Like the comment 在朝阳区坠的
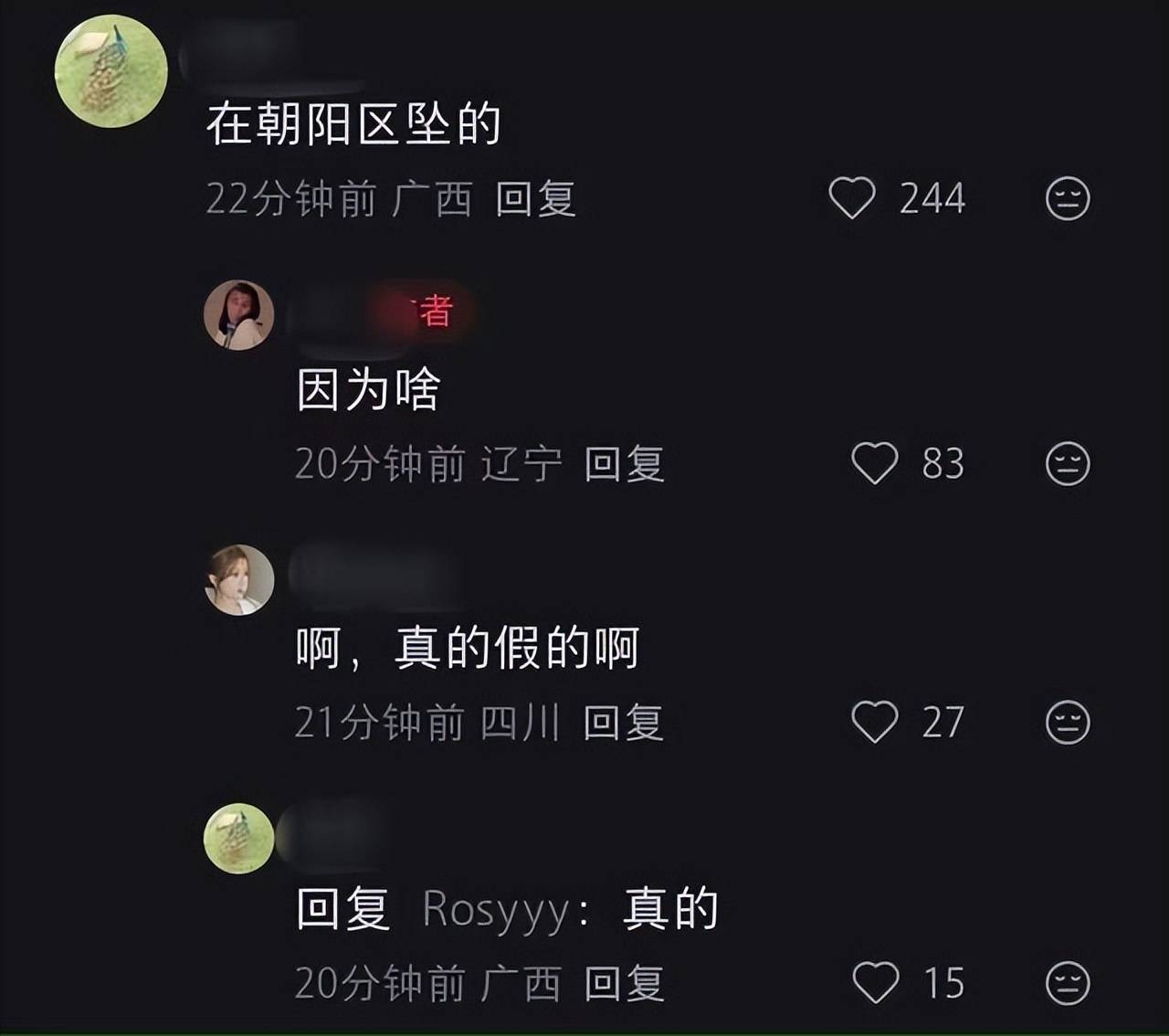 [x=852, y=198]
